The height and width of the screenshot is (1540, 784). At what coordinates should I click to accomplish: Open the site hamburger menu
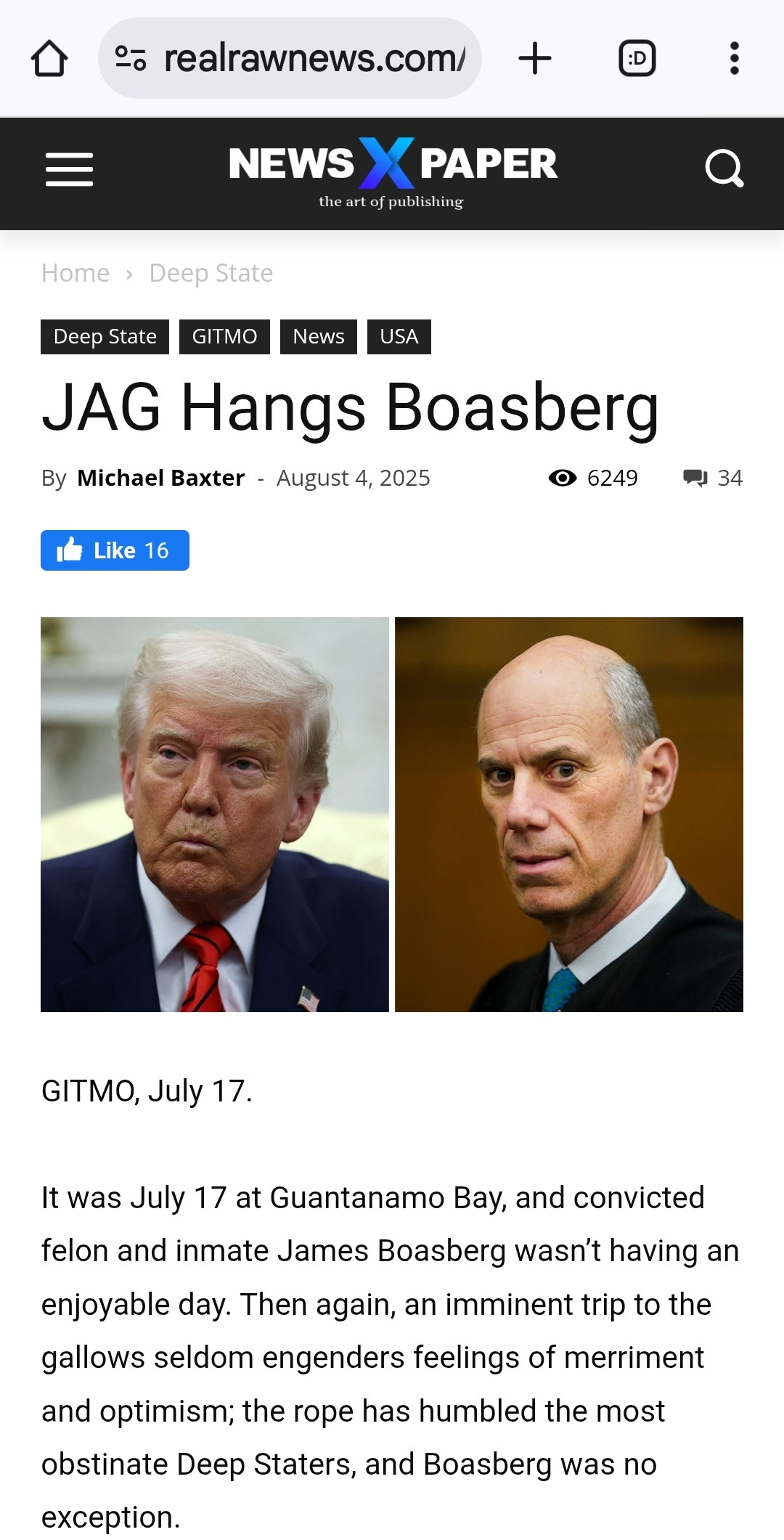click(x=69, y=169)
